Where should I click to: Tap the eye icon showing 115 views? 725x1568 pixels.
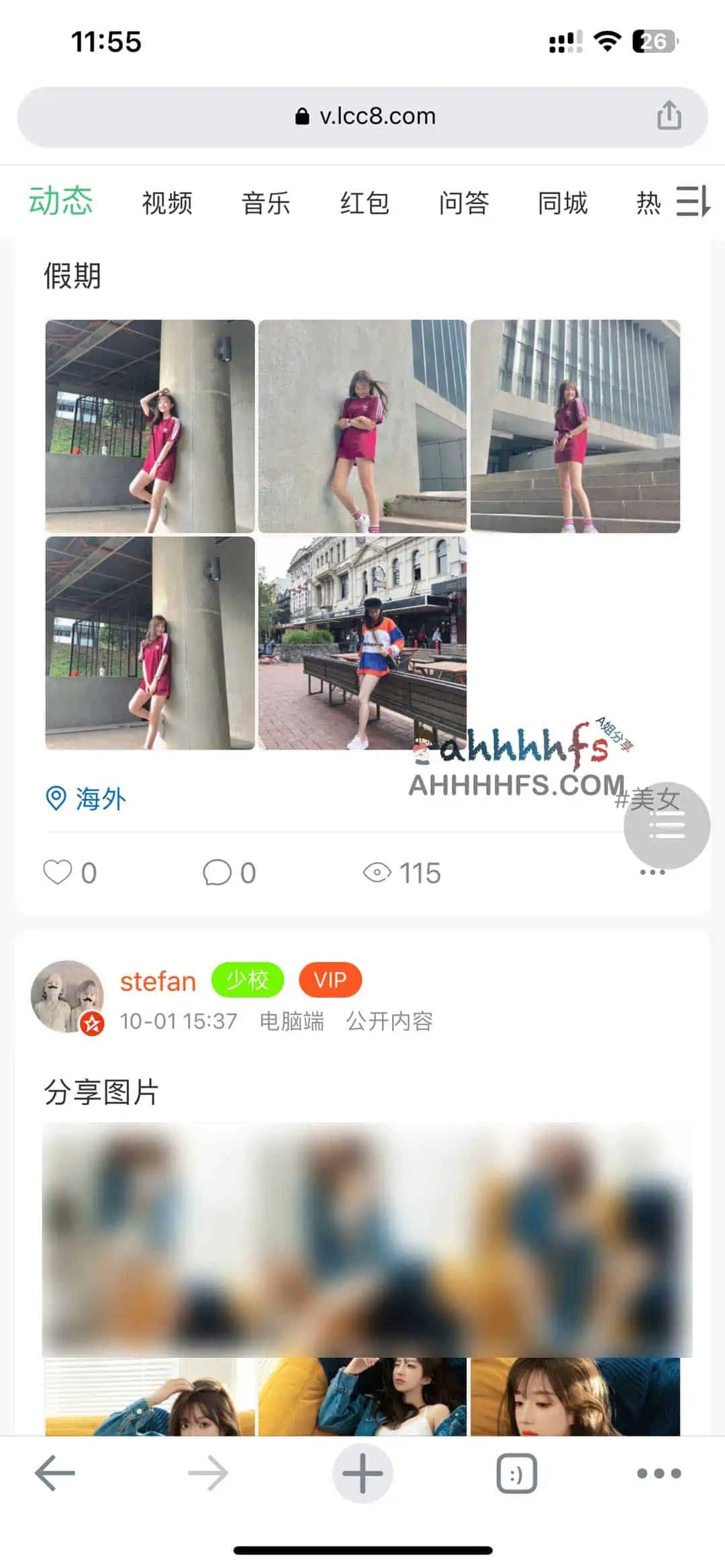378,872
